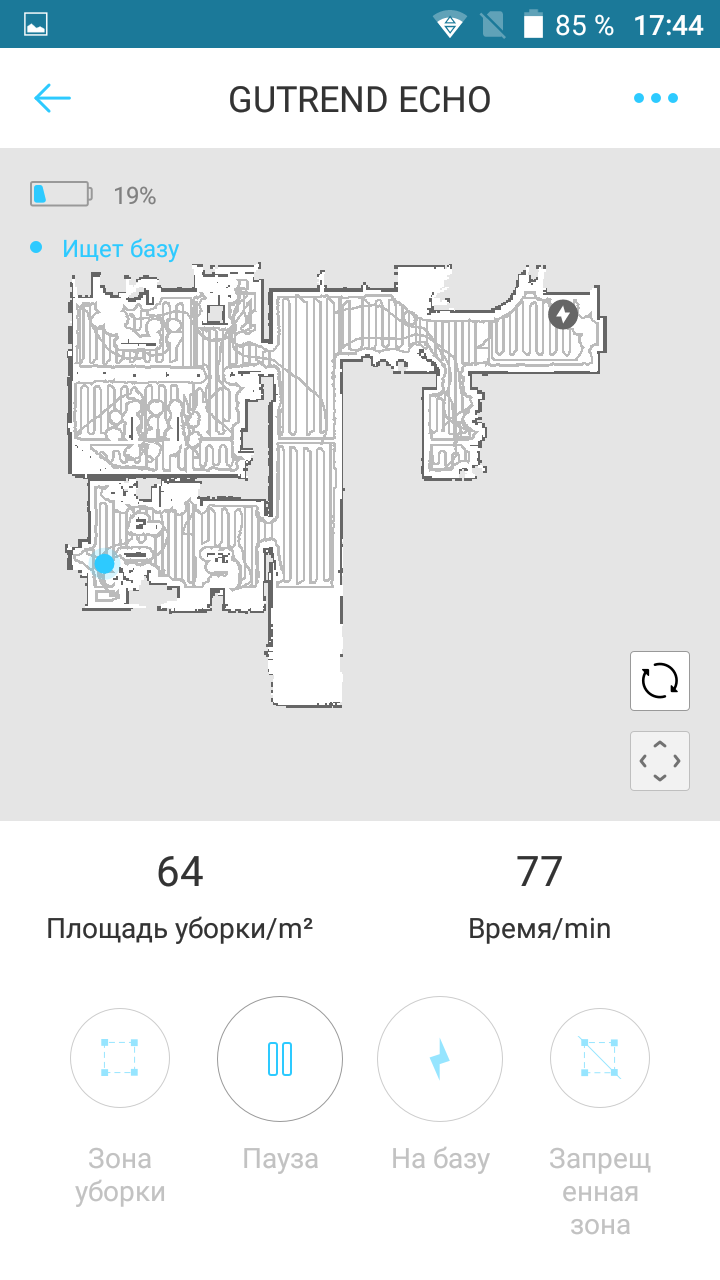Set a Запрещенная зона restricted area
This screenshot has height=1280, width=720.
(x=600, y=1058)
